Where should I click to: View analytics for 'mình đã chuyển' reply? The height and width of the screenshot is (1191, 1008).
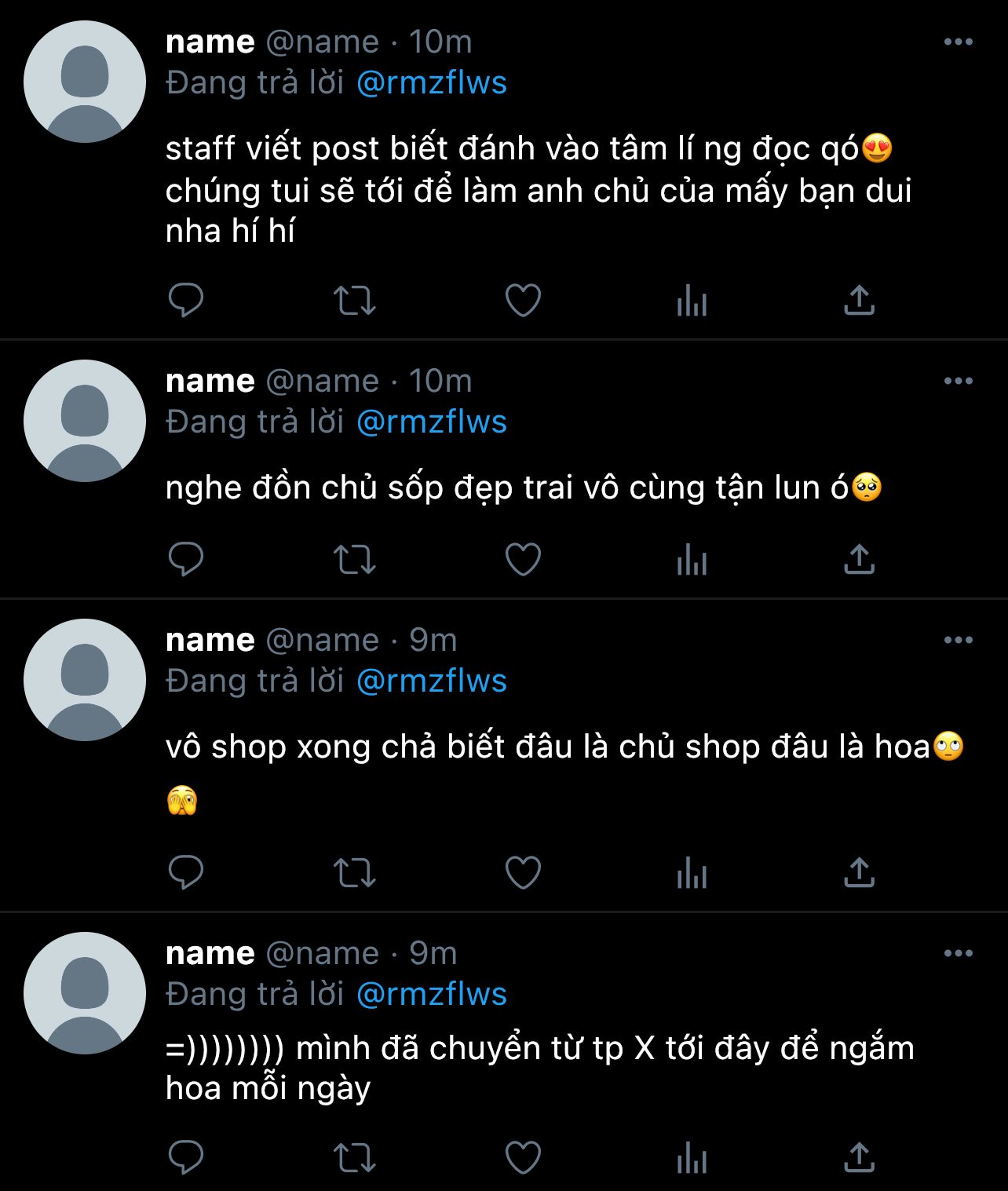[692, 1157]
